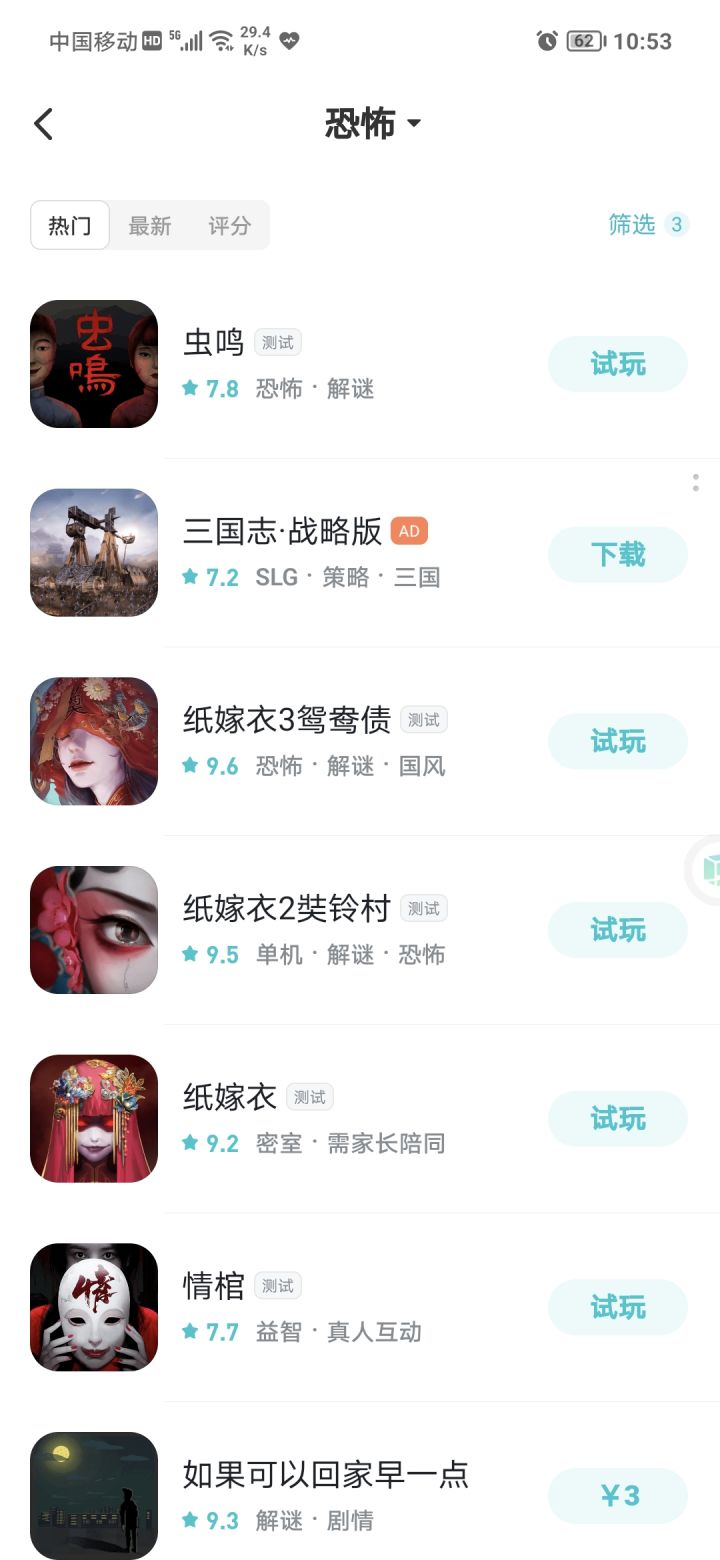Screen dimensions: 720x1560
Task: Tap 试玩 for 情棺
Action: (617, 1307)
